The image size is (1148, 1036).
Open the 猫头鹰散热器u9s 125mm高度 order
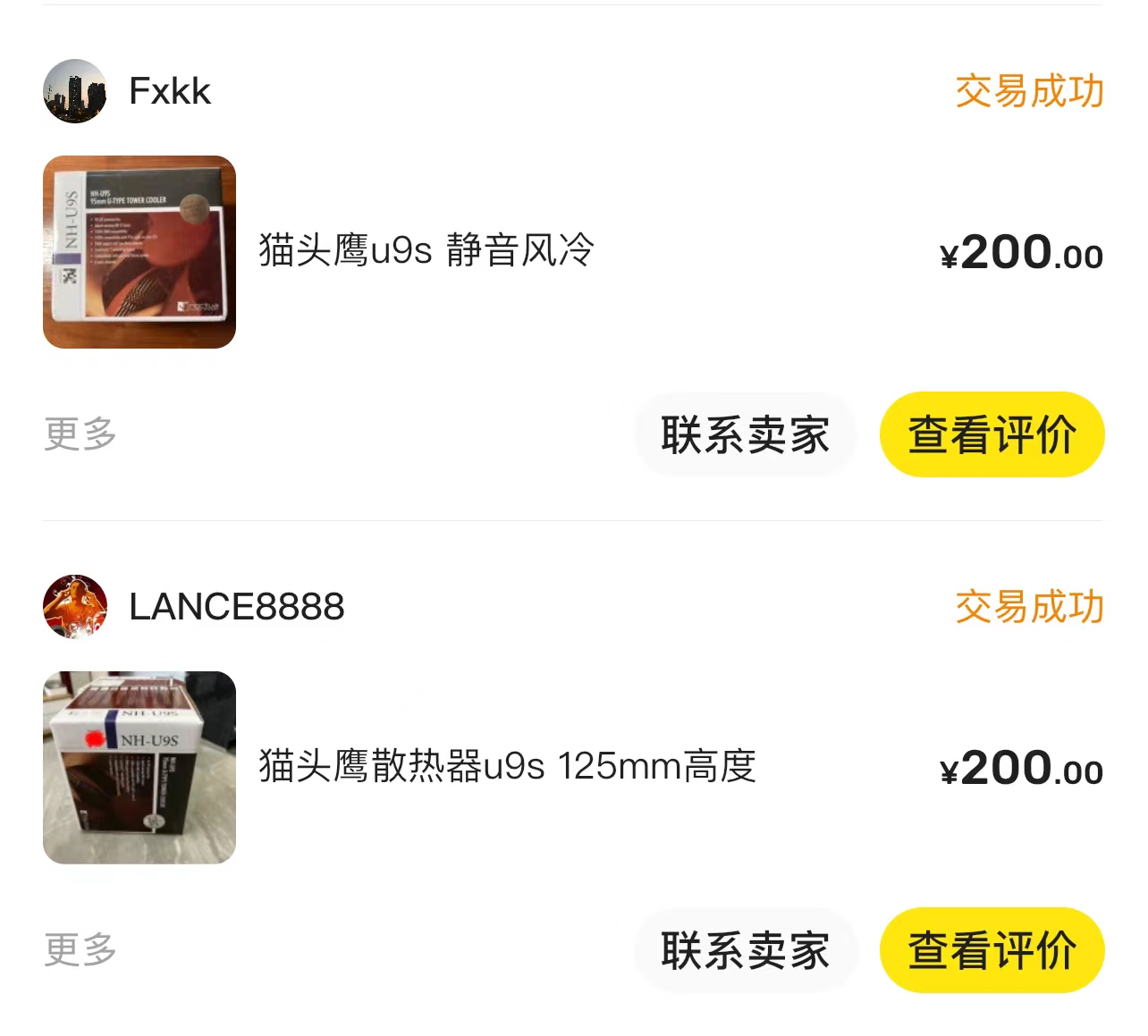pyautogui.click(x=506, y=766)
